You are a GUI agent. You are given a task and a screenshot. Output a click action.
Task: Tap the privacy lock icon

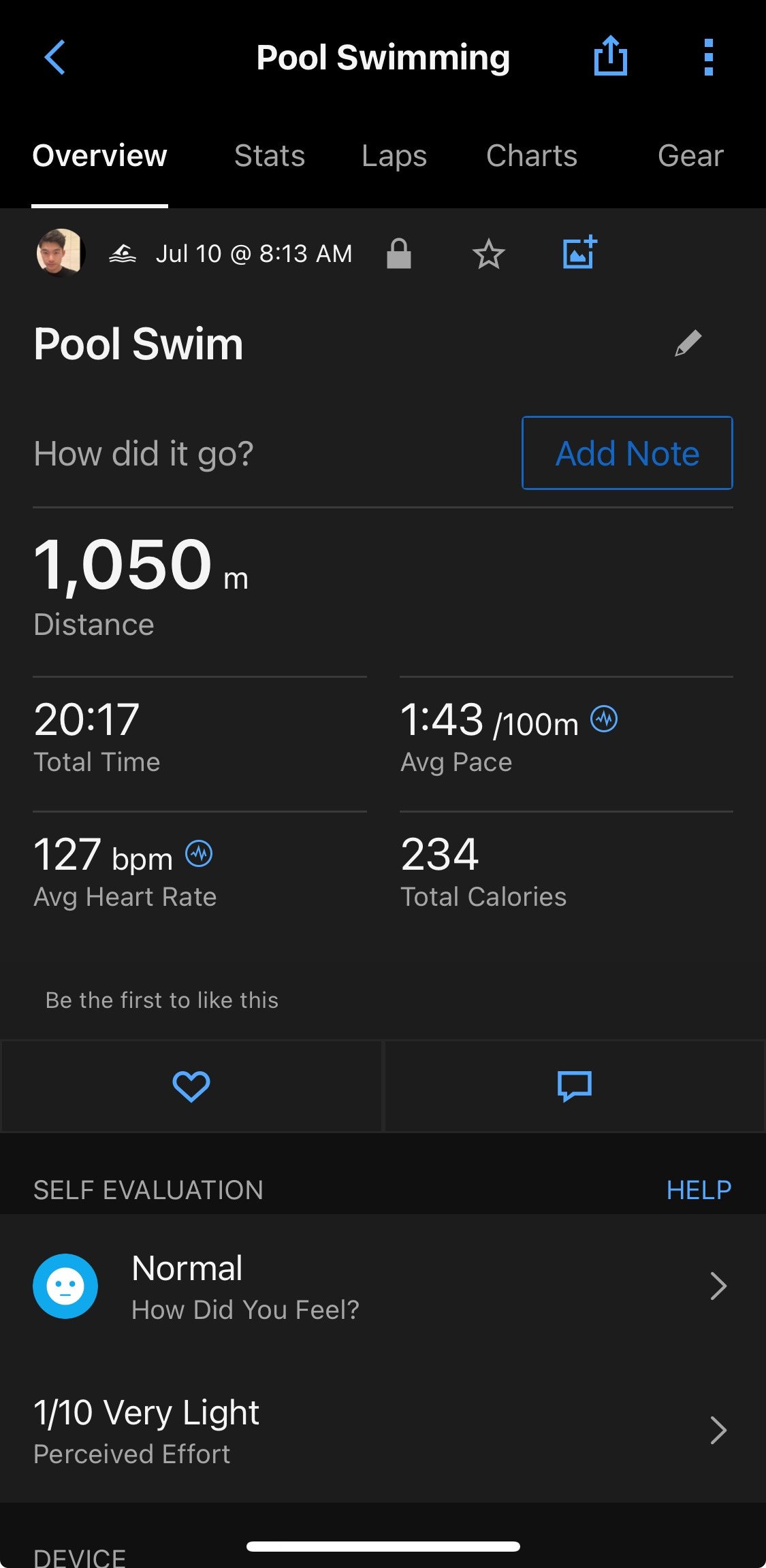point(399,254)
